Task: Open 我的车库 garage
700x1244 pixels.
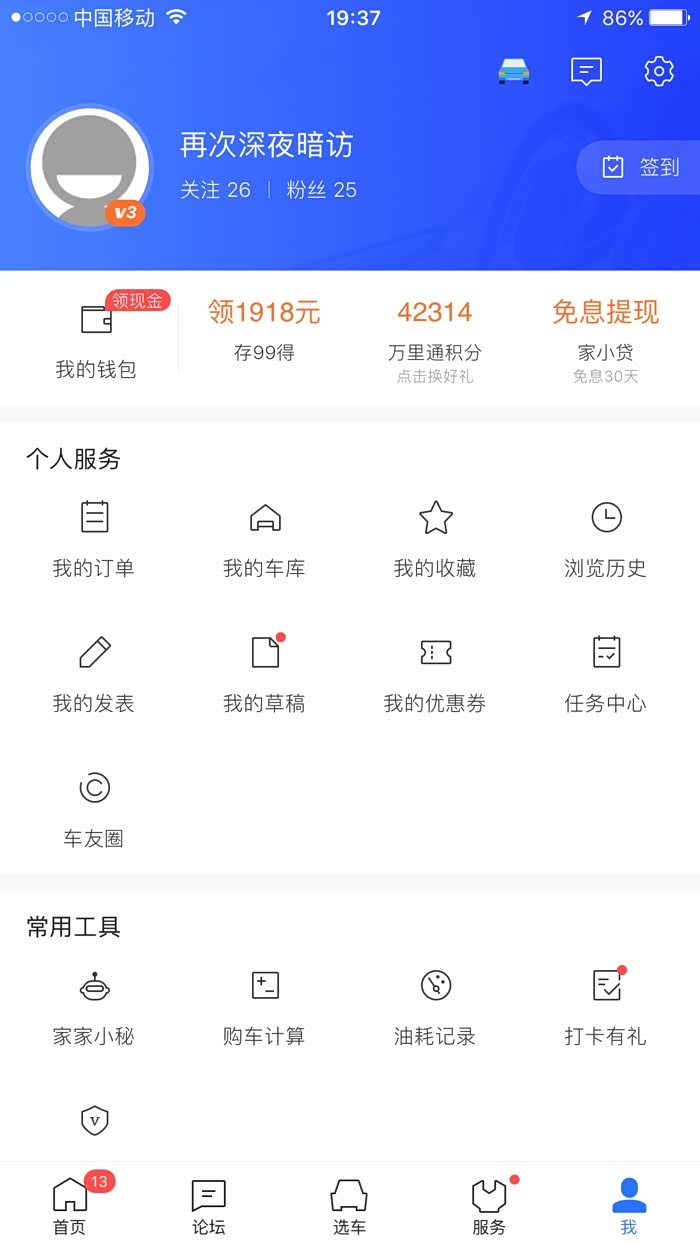Action: [x=264, y=538]
